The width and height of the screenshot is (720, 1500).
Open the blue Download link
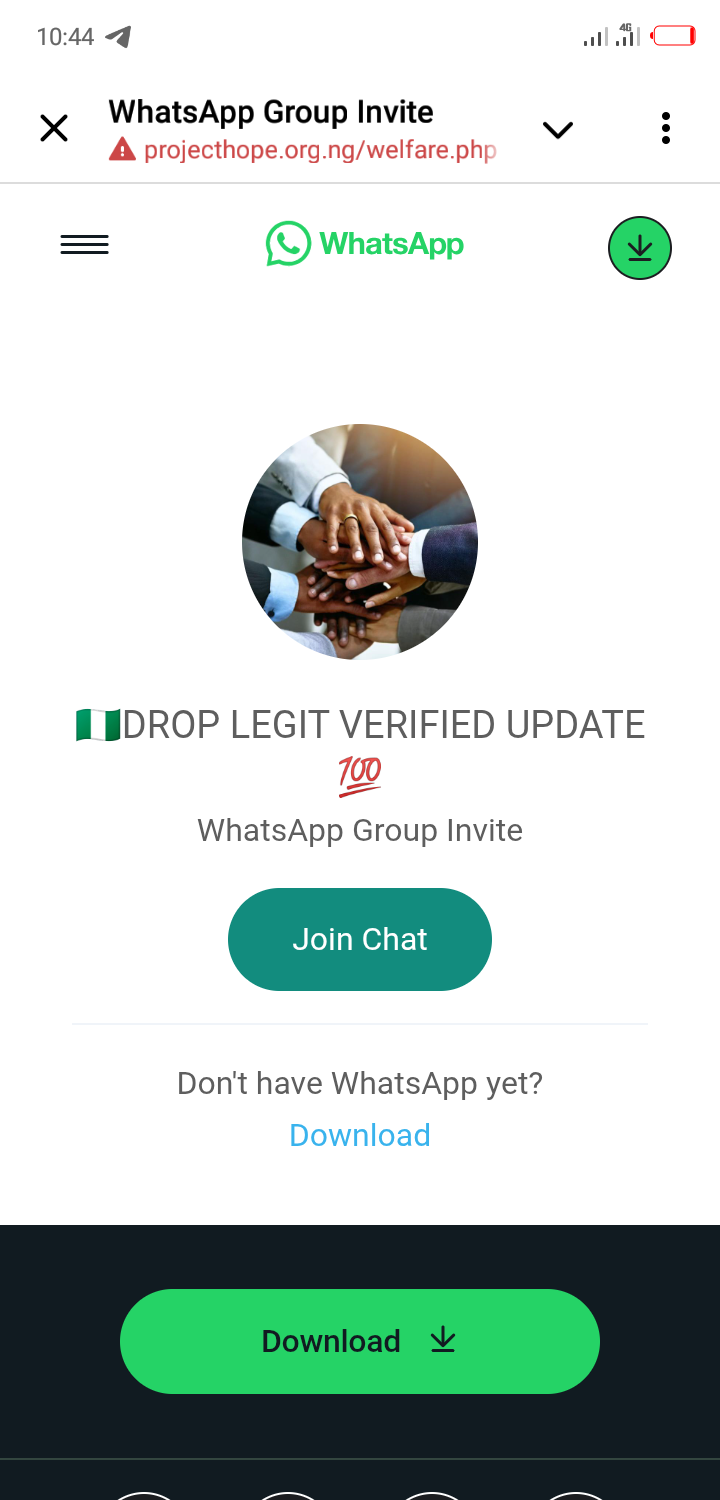coord(360,1135)
